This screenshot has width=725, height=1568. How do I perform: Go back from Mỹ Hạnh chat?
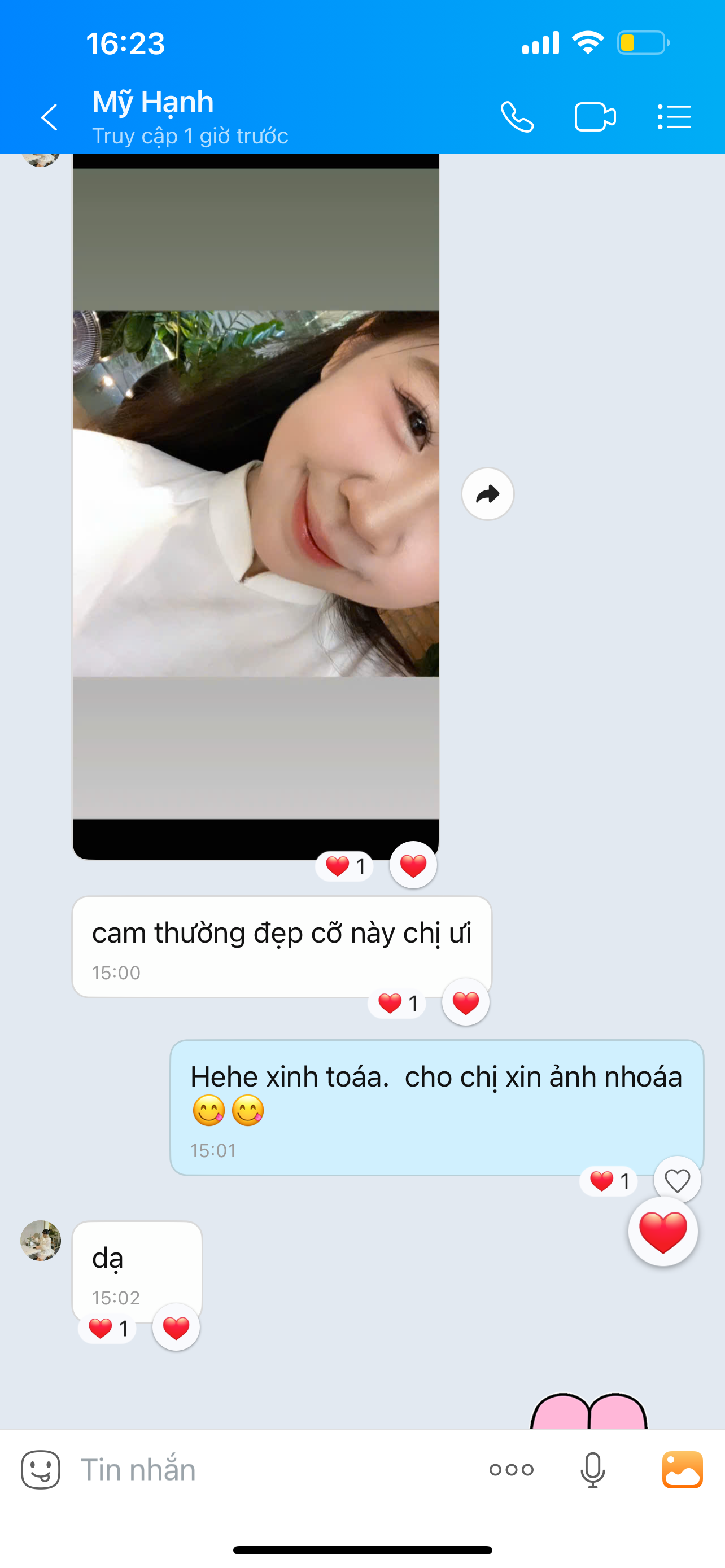tap(49, 117)
